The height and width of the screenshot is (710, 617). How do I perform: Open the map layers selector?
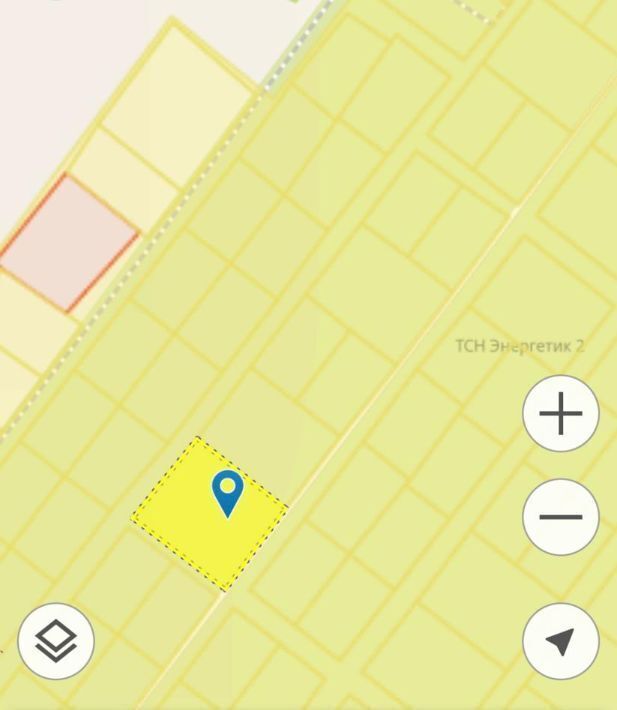(56, 641)
